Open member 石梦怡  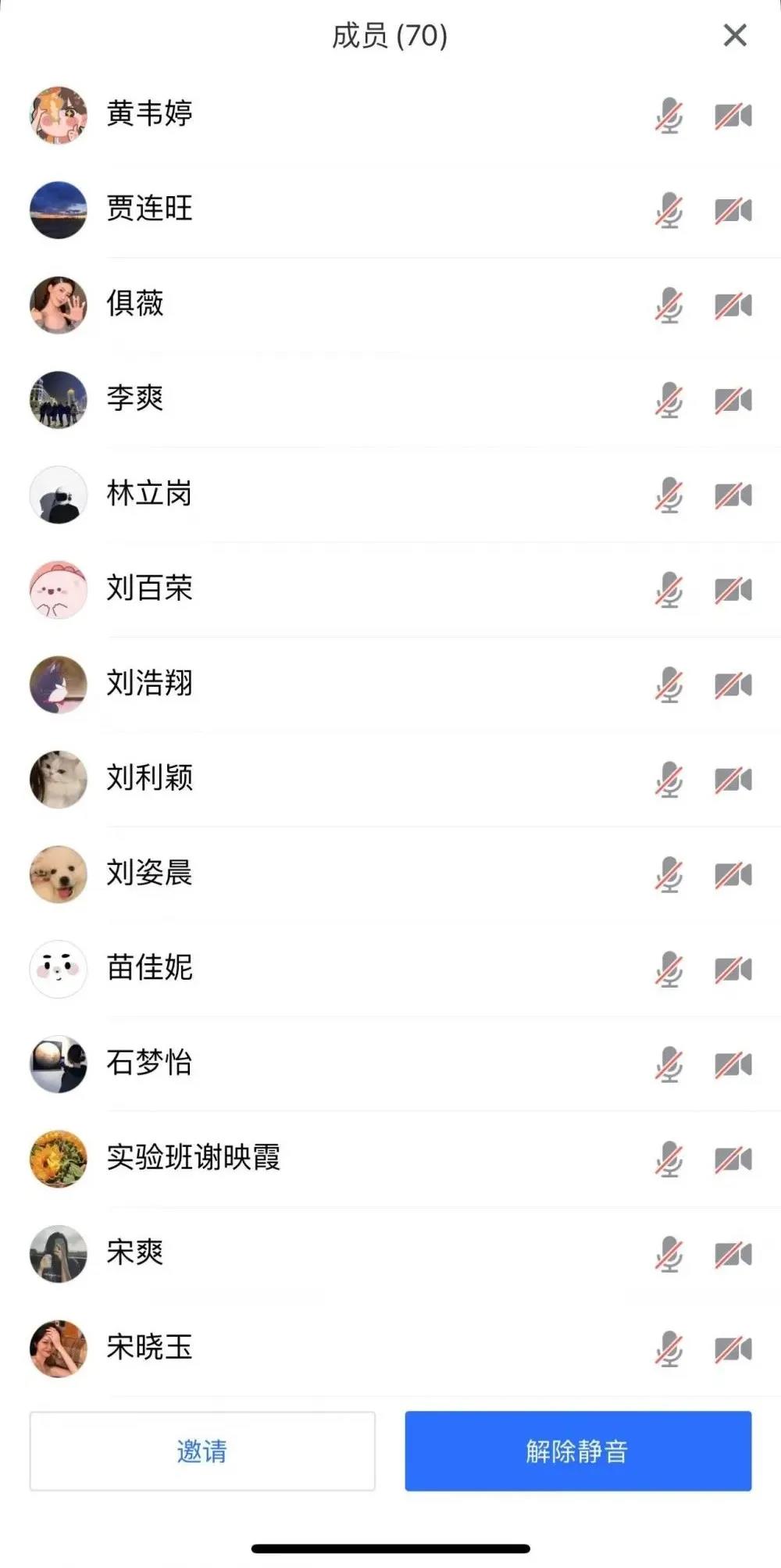click(150, 1063)
